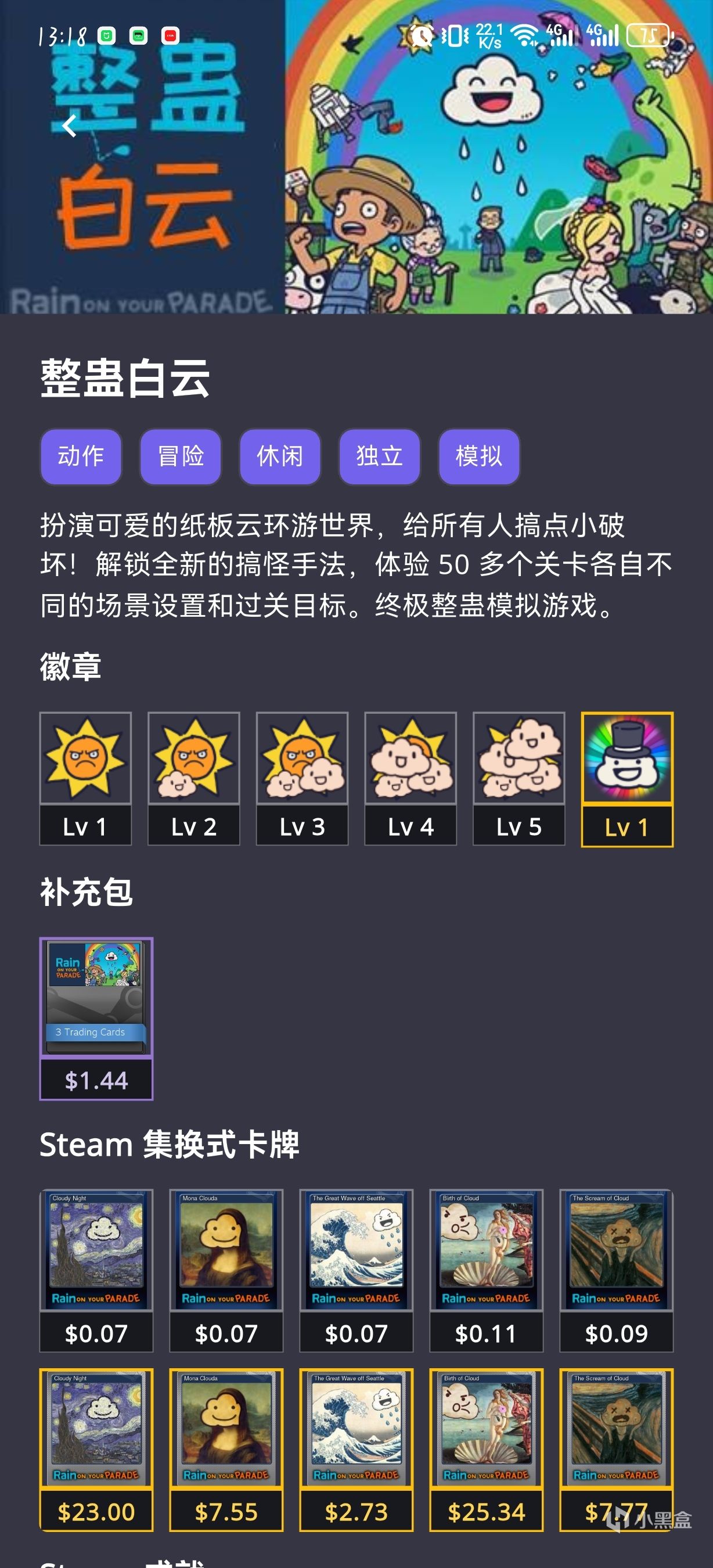View the $0.07 Mona Clouda card

click(226, 1269)
